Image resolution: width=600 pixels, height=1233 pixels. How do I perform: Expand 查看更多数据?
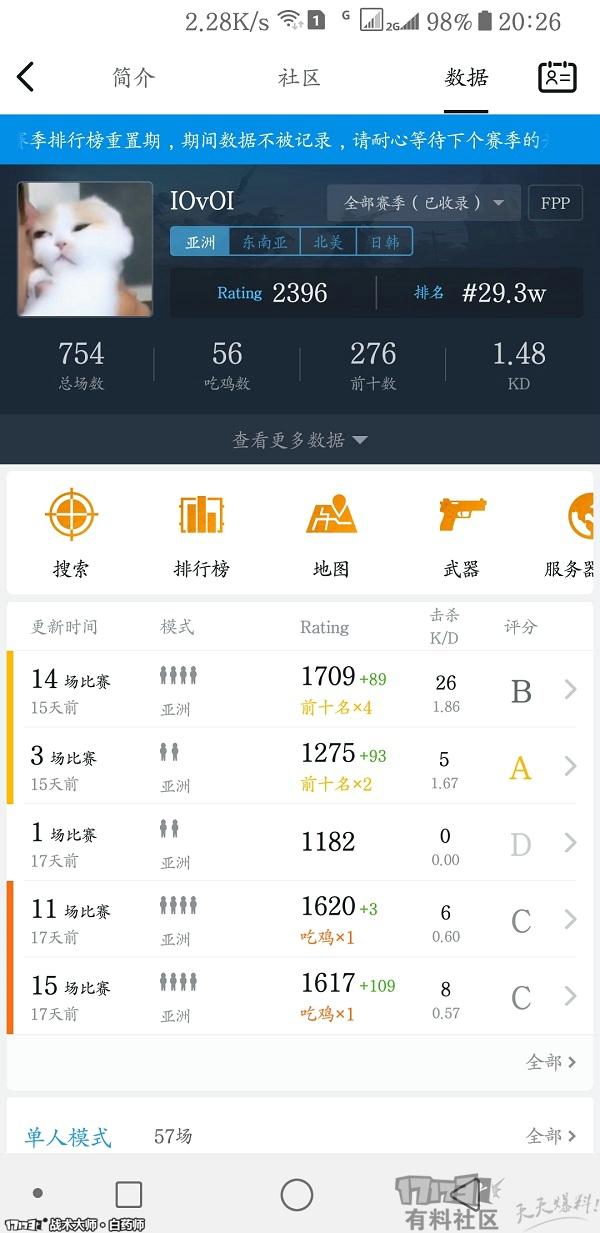tap(300, 440)
